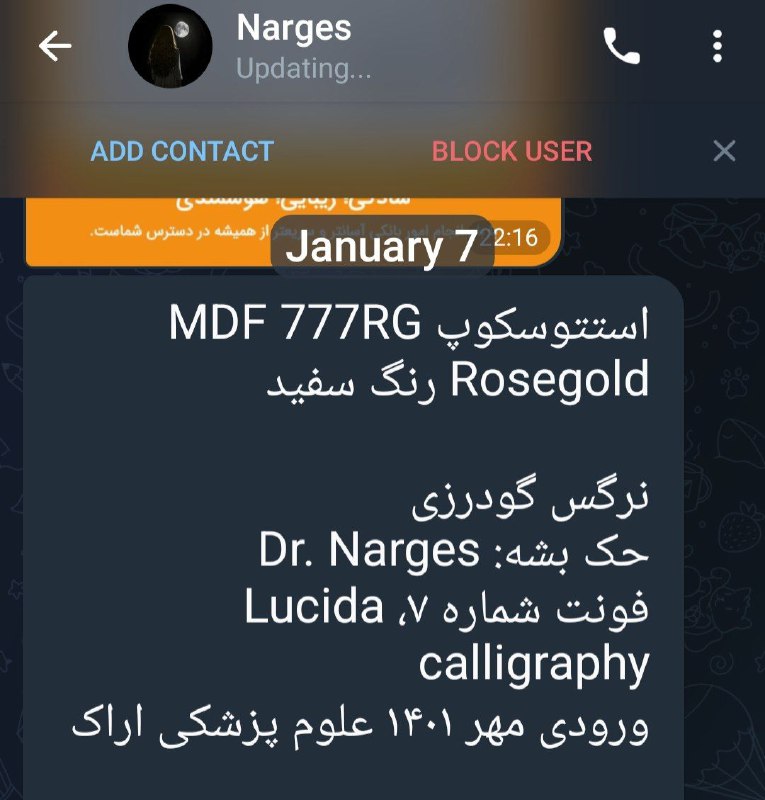The height and width of the screenshot is (800, 765).
Task: Tap ADD CONTACT
Action: tap(182, 151)
